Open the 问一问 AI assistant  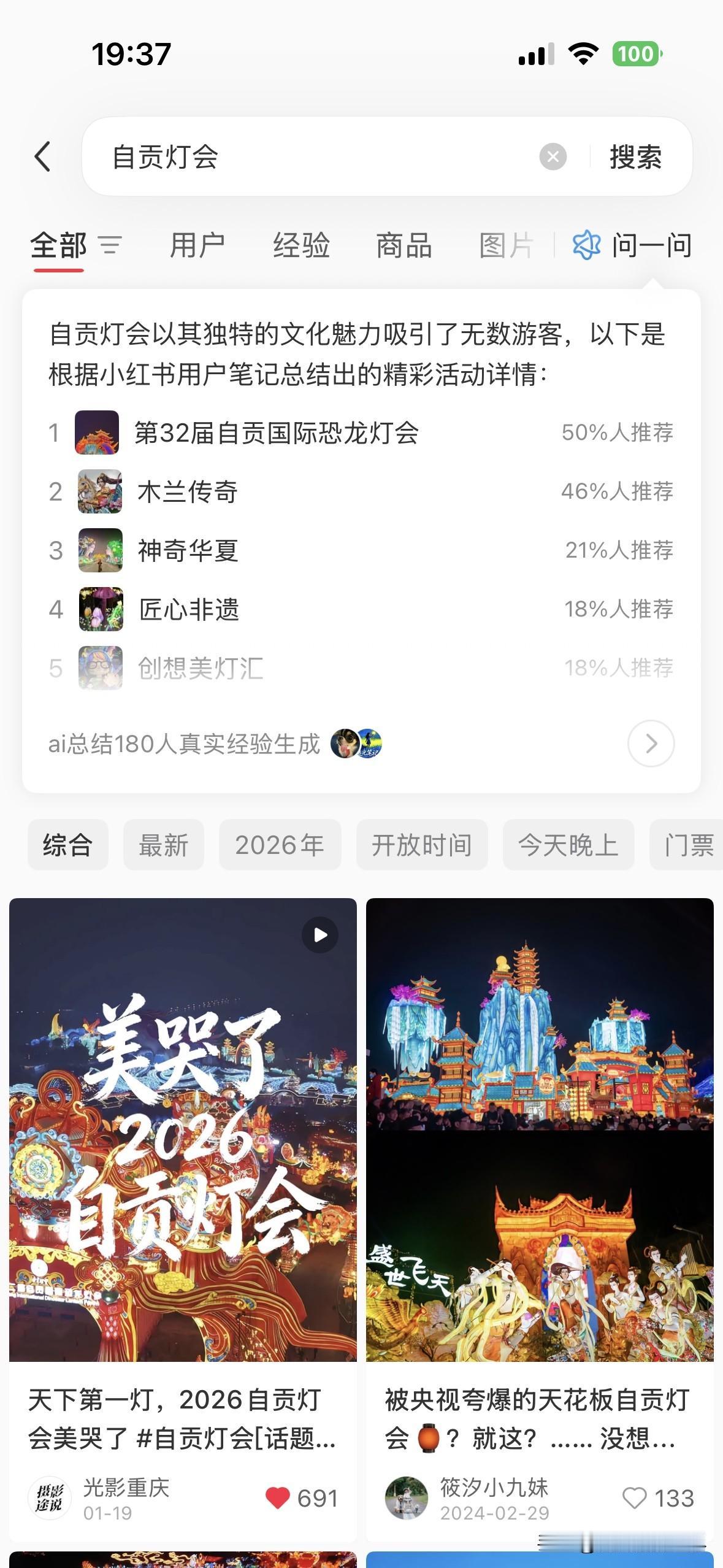coord(632,245)
